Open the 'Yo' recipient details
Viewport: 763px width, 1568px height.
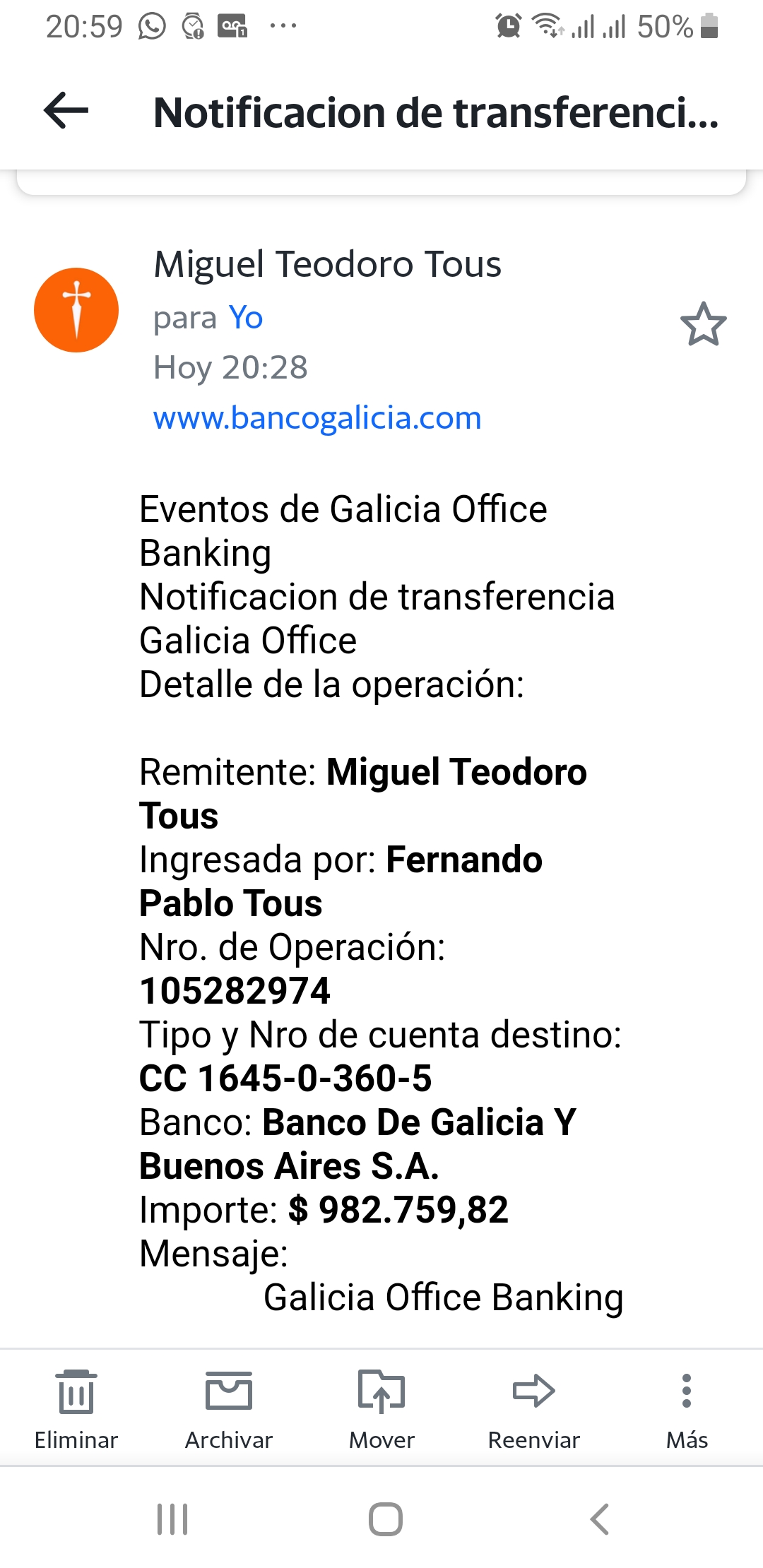[246, 318]
